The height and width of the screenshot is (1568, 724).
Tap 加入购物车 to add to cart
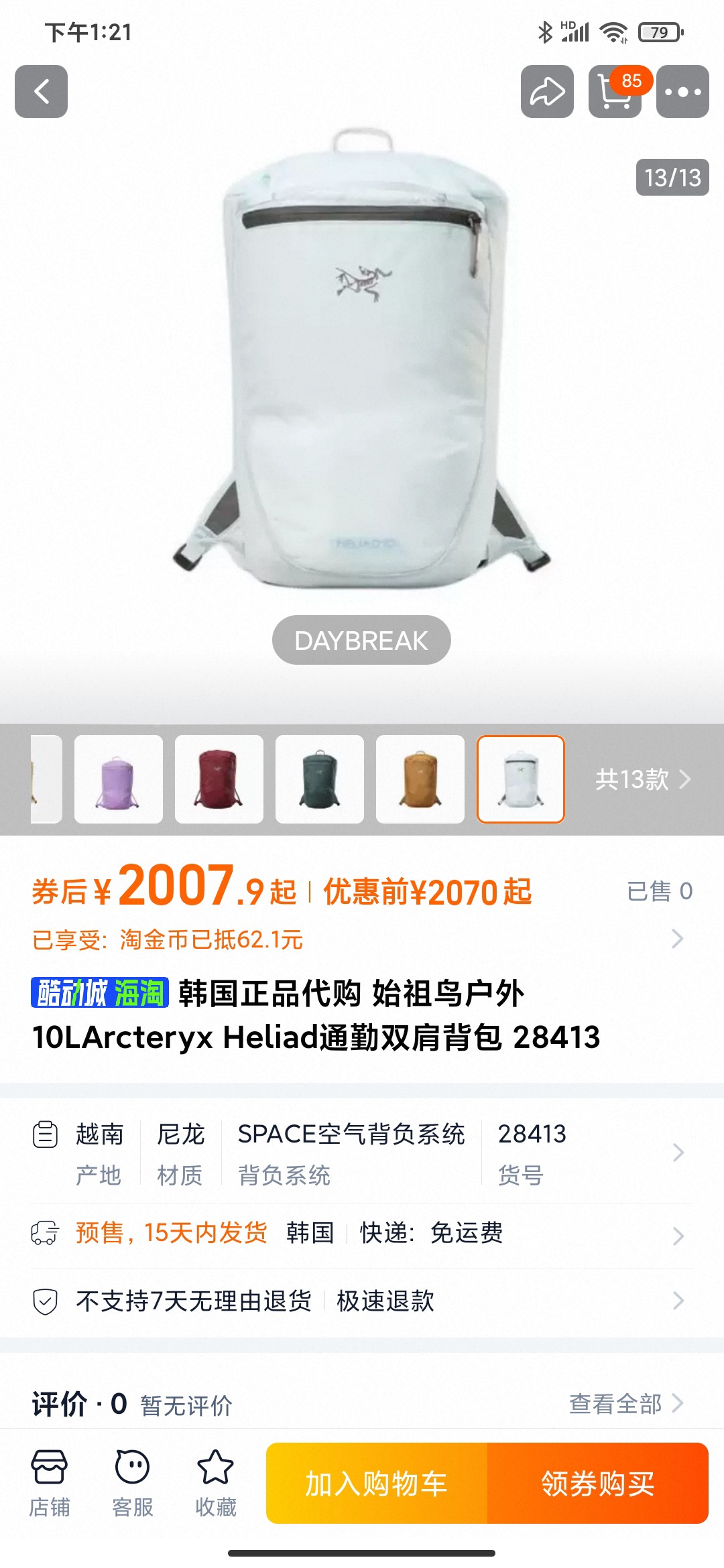(x=377, y=1484)
